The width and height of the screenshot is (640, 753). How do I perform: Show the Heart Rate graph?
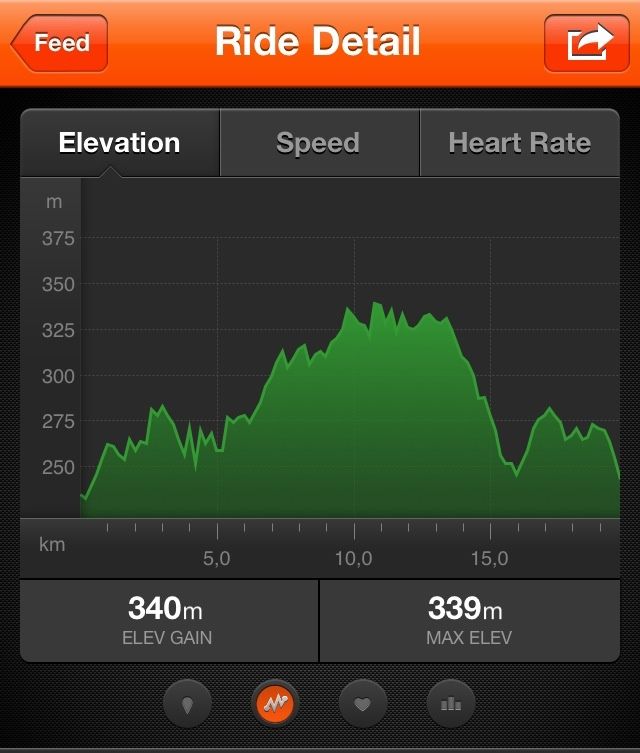pos(519,143)
